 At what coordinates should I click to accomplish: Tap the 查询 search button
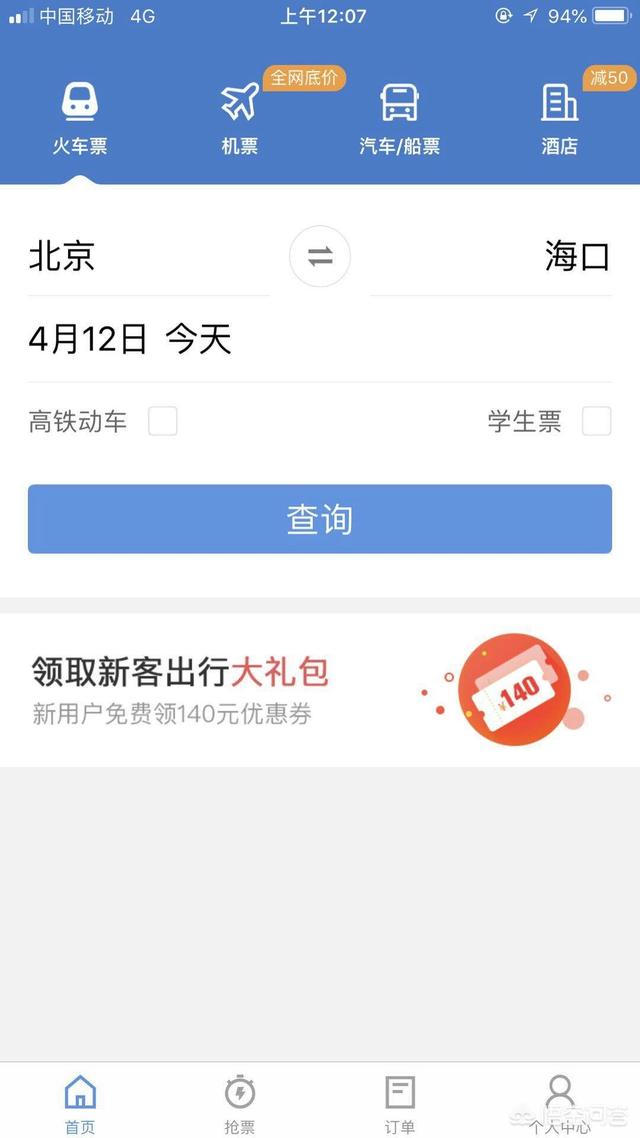[320, 519]
